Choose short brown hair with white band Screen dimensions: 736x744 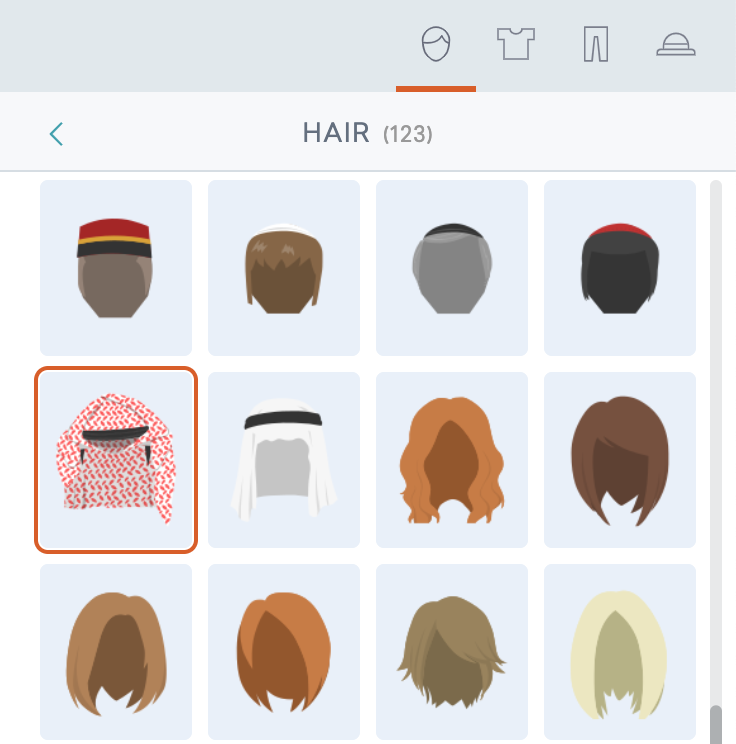click(284, 268)
